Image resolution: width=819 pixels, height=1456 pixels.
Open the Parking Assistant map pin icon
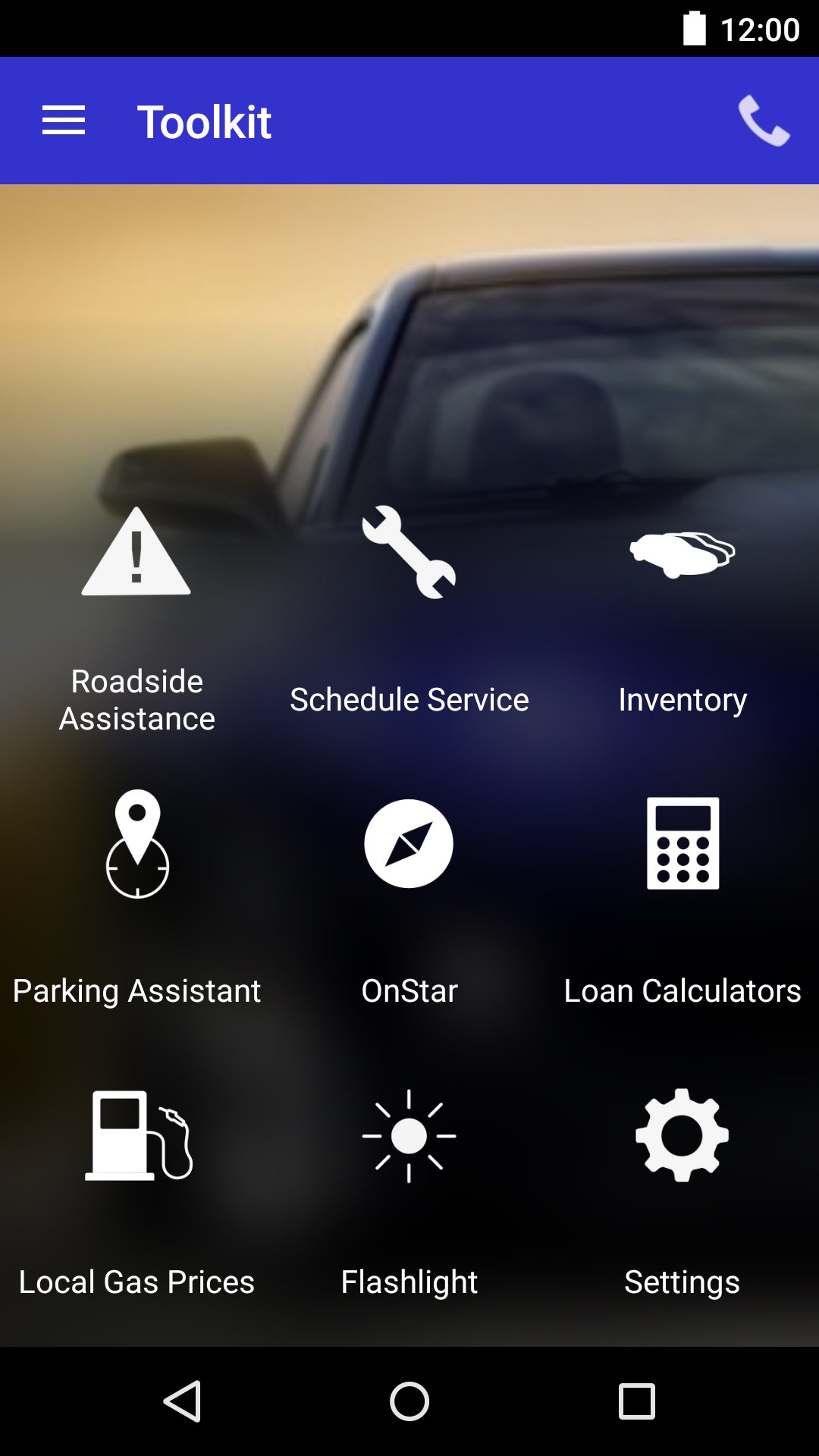(136, 844)
